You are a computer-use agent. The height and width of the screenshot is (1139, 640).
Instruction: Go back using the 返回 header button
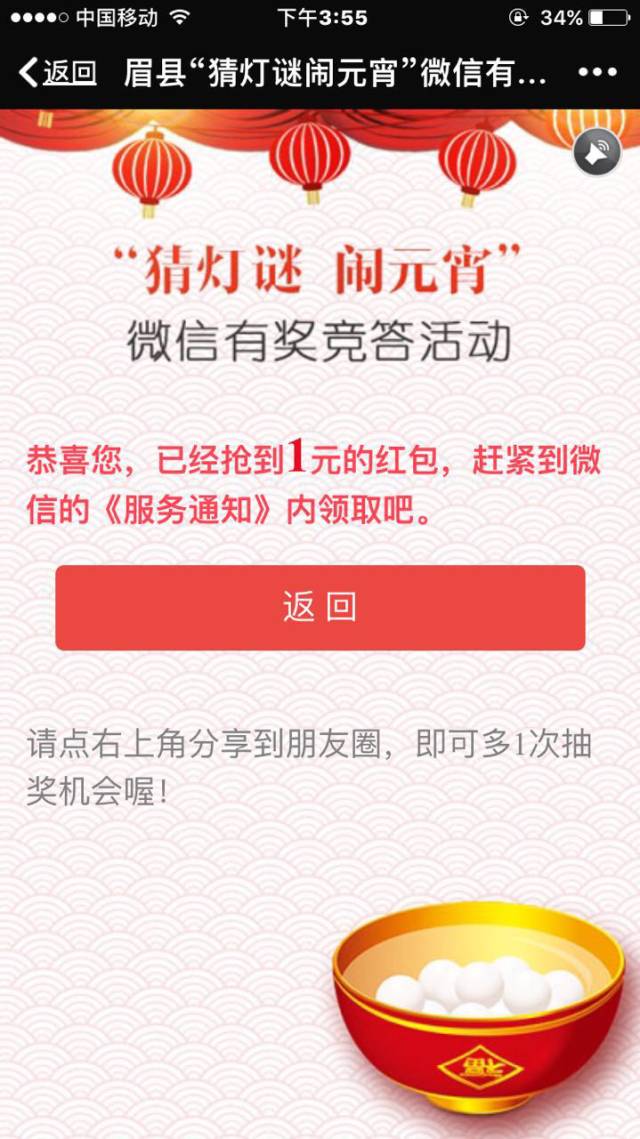tap(58, 73)
